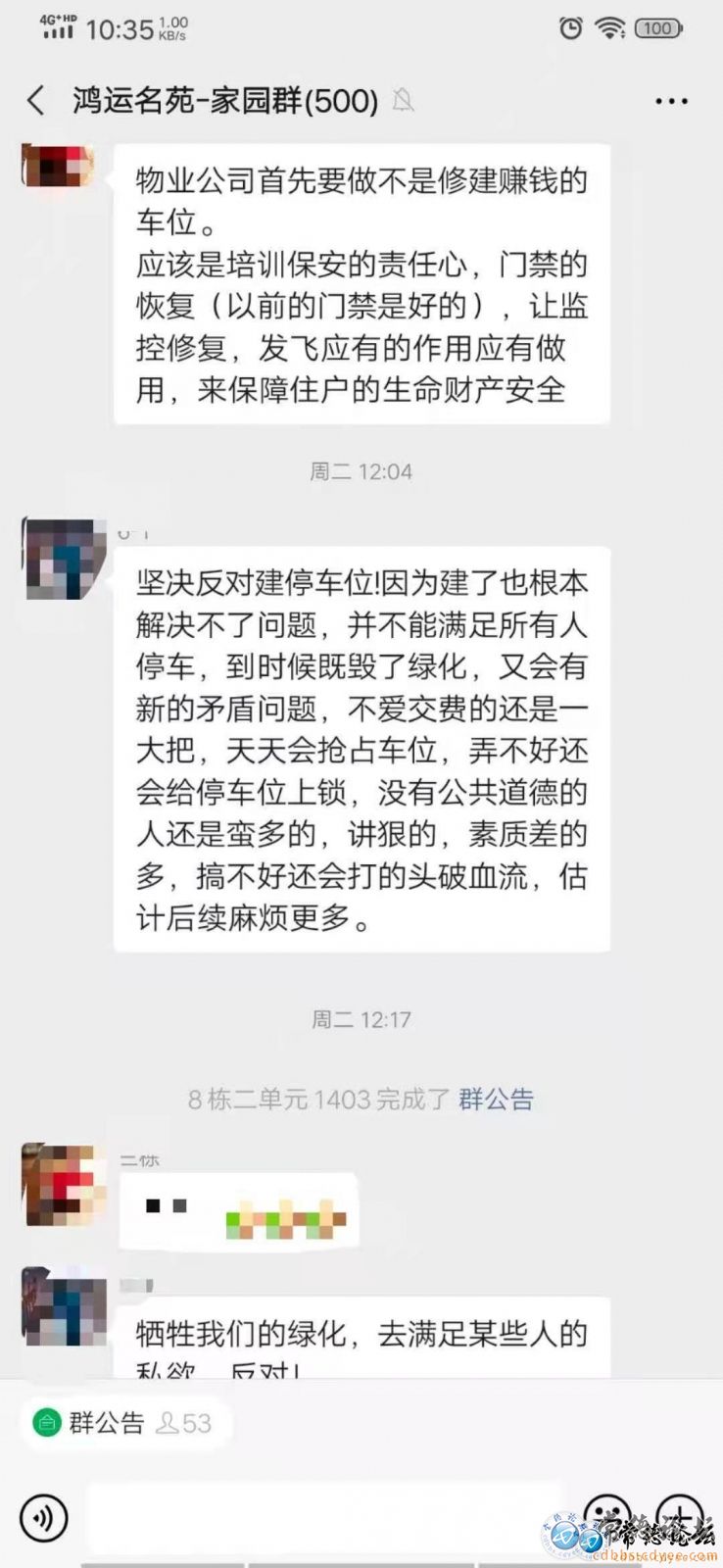Switch to voice message input
Image resolution: width=723 pixels, height=1568 pixels.
coord(43,1518)
